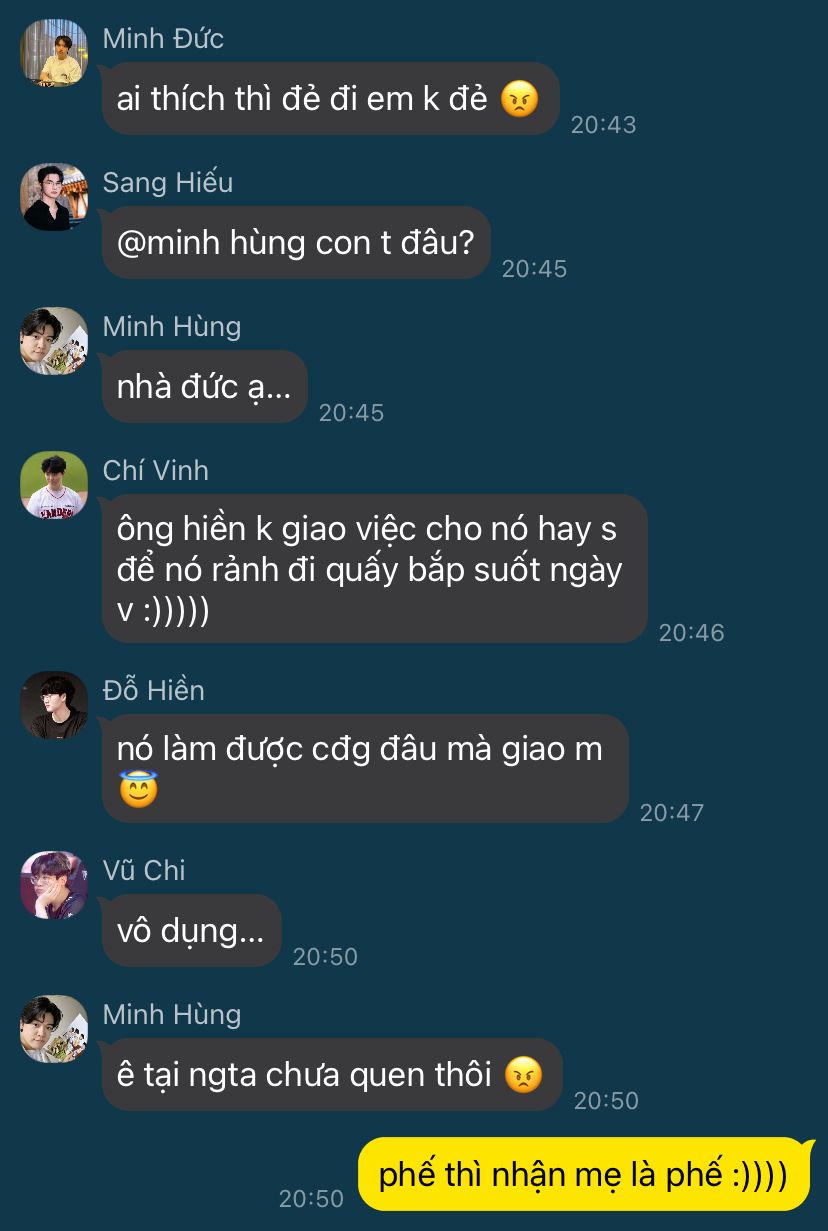Open Sang Hiếu's avatar
The image size is (828, 1231).
tap(54, 197)
